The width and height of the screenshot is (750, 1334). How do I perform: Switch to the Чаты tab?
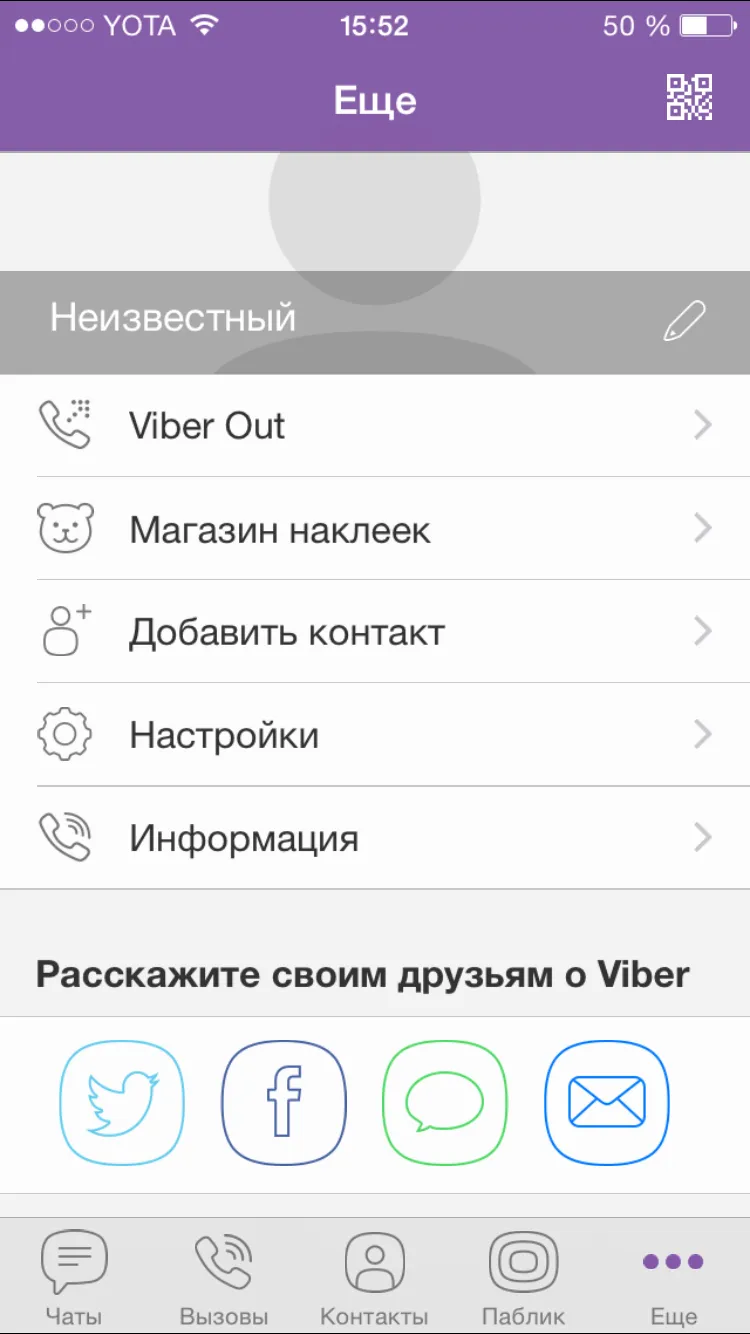(74, 1277)
